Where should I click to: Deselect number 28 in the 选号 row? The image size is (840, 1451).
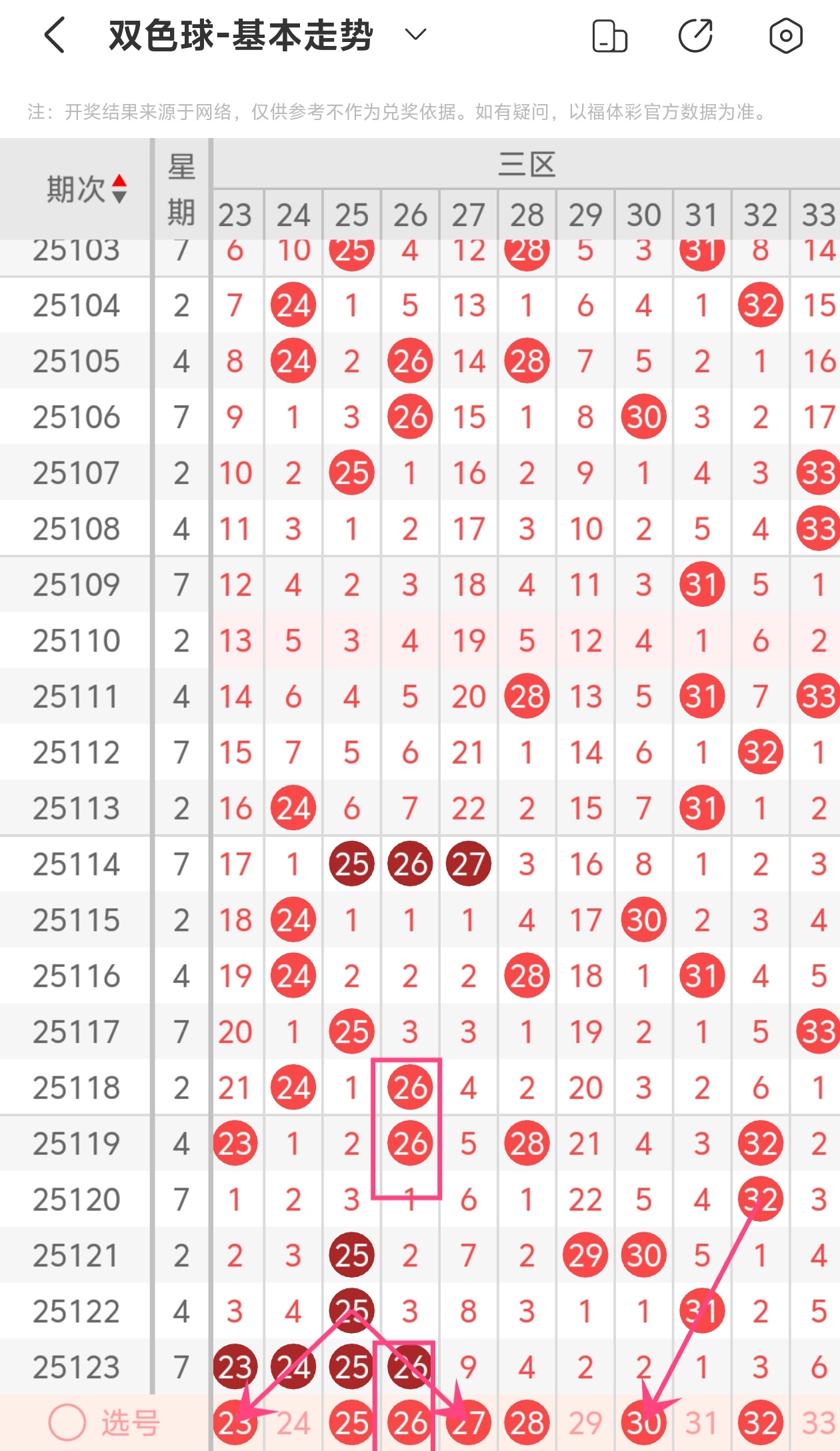tap(527, 1424)
